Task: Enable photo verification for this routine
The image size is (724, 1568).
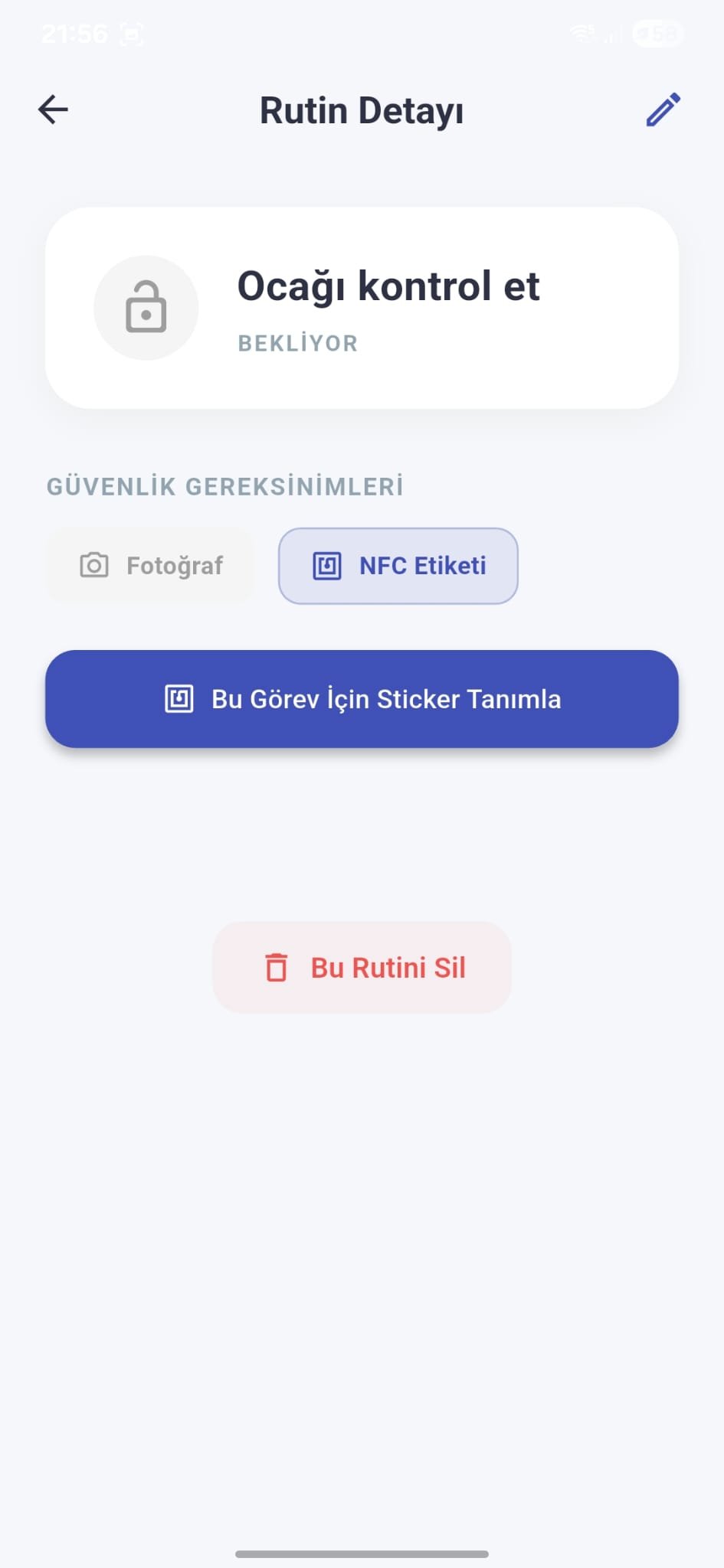Action: click(150, 565)
